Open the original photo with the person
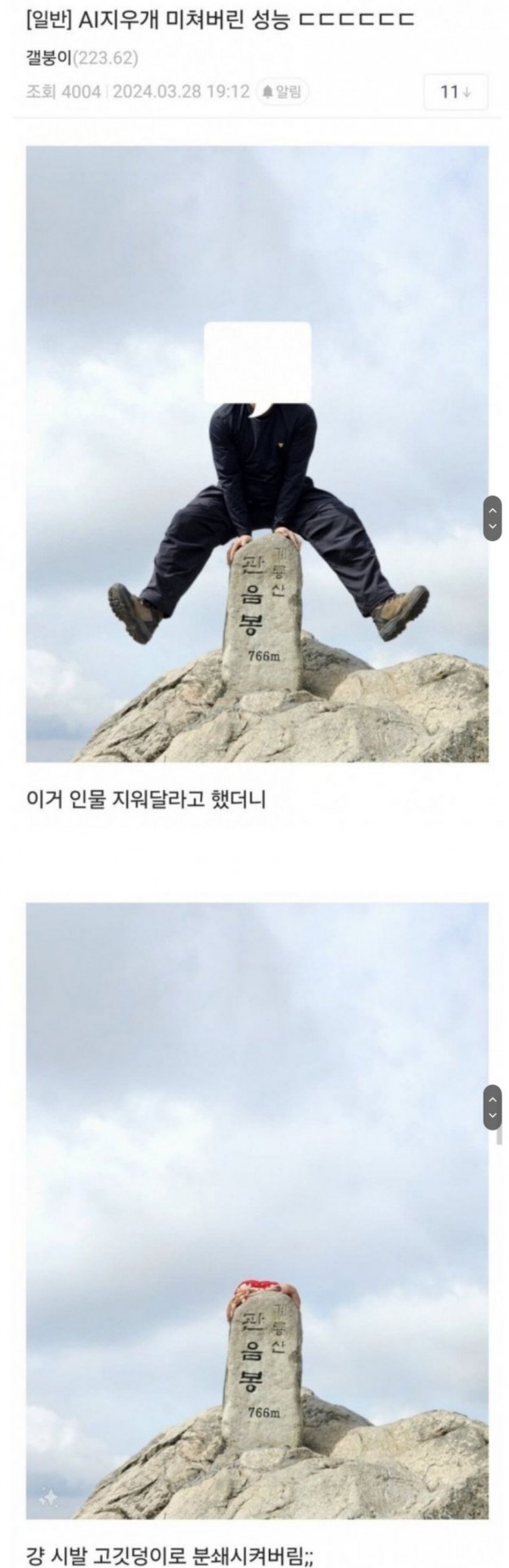The height and width of the screenshot is (1568, 509). click(257, 454)
